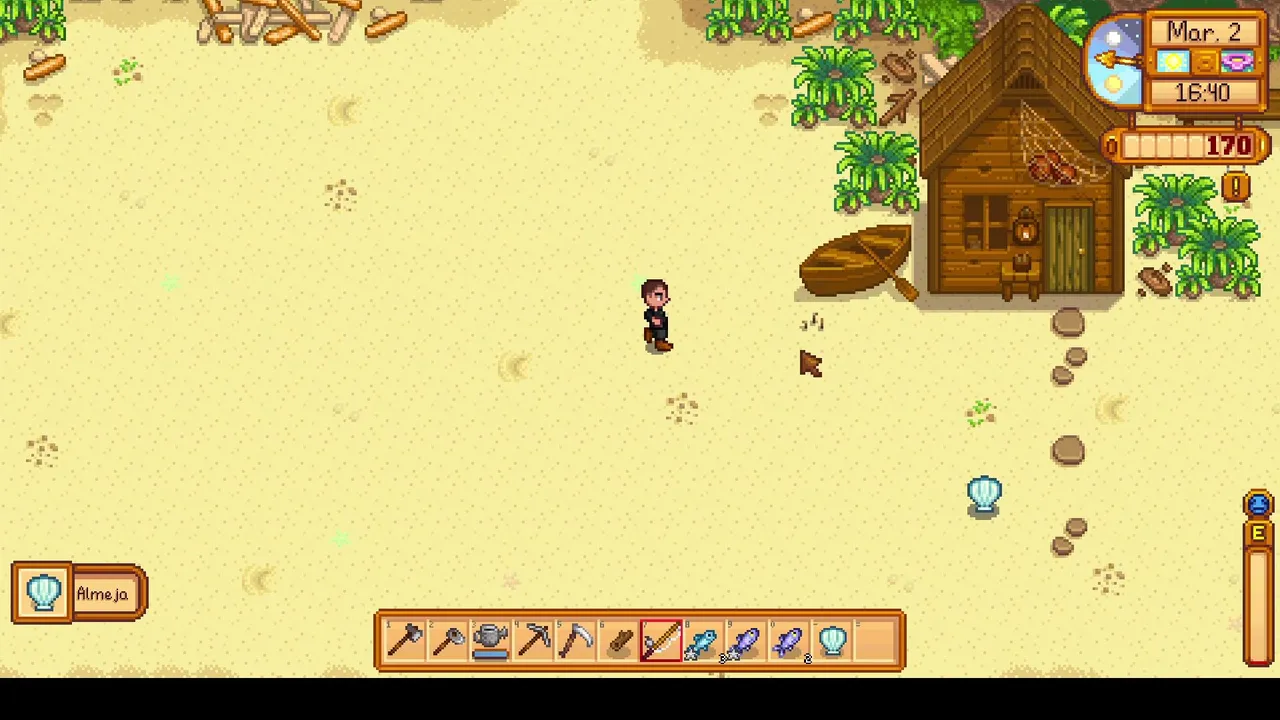Select the purple fish stack of two
The height and width of the screenshot is (720, 1280).
pos(790,640)
